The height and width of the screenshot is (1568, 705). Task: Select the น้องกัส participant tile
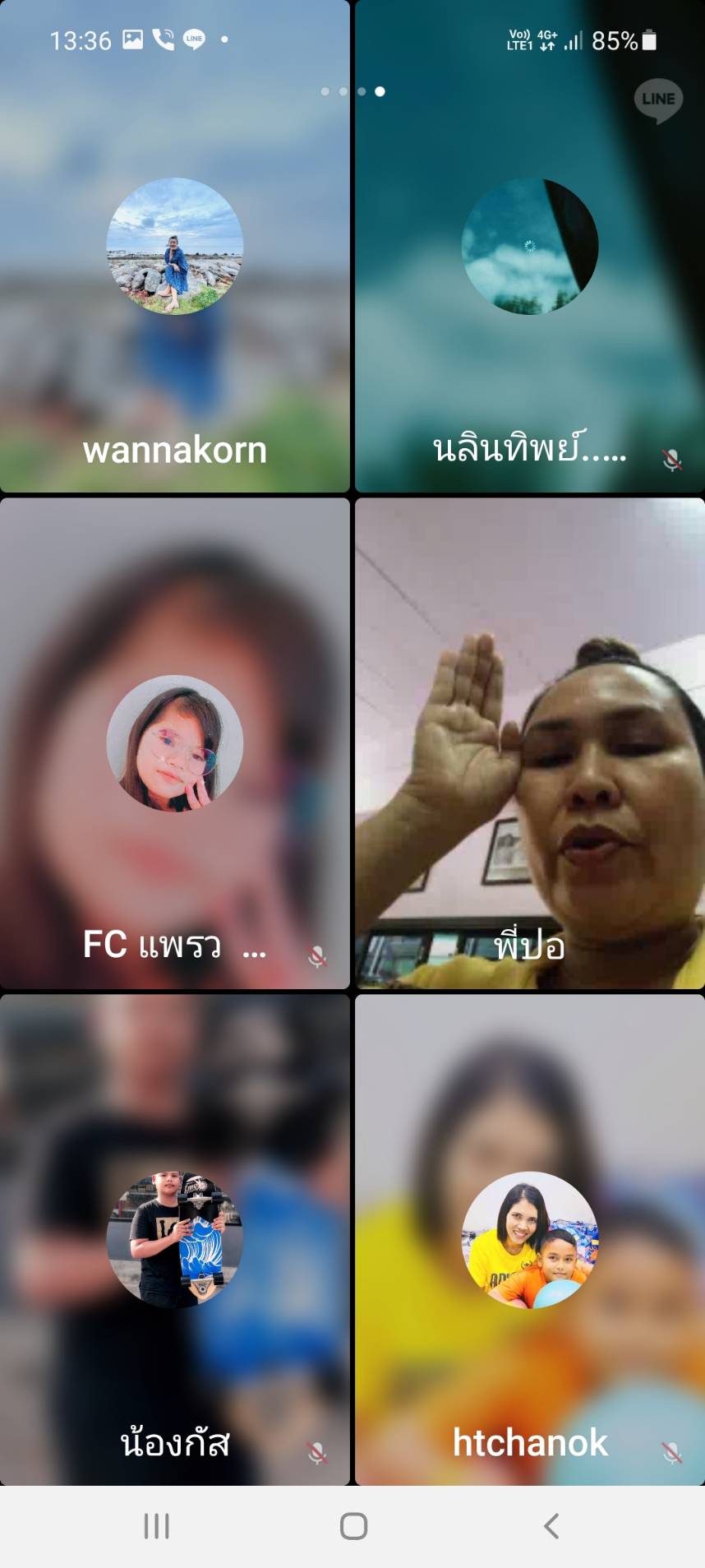(x=174, y=1239)
